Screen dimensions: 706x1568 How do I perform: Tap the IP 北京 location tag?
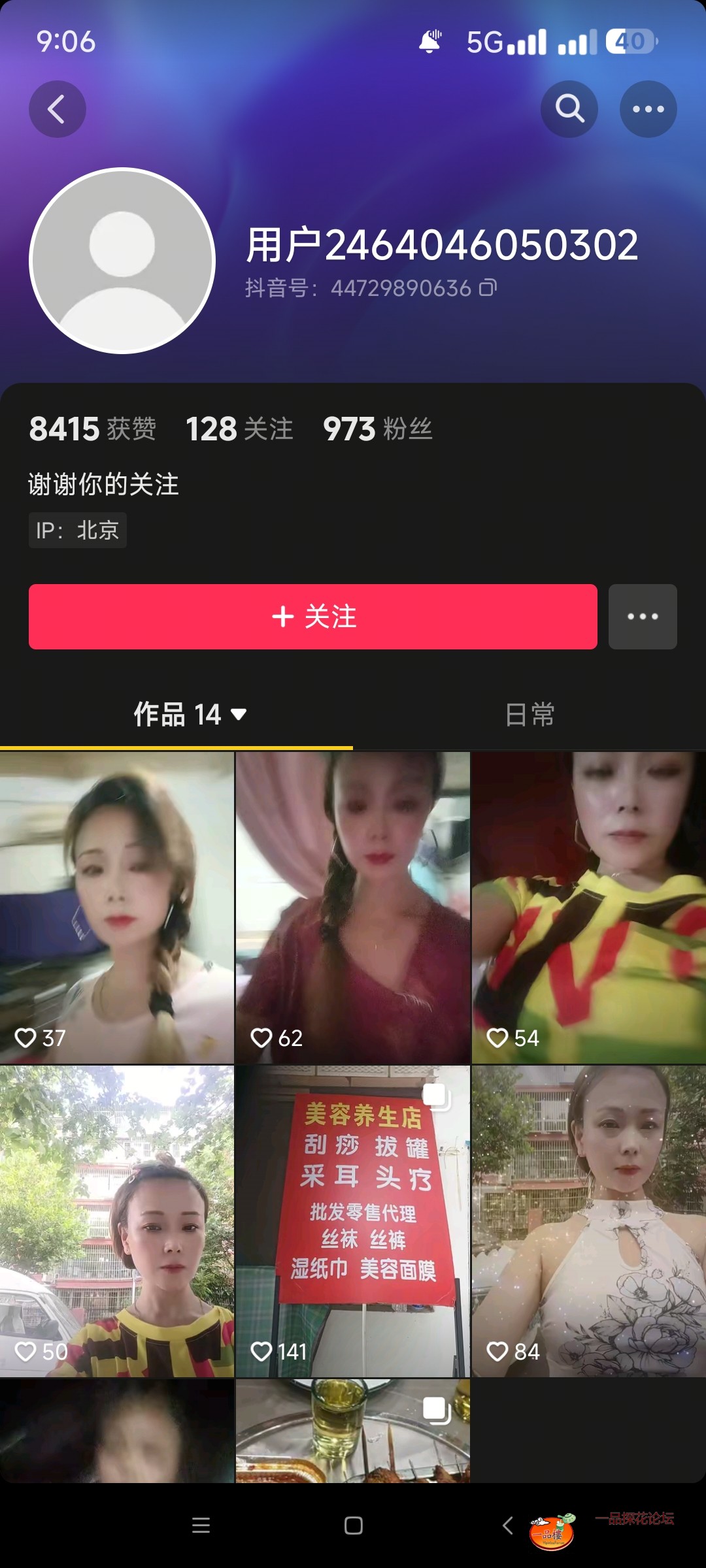tap(77, 531)
